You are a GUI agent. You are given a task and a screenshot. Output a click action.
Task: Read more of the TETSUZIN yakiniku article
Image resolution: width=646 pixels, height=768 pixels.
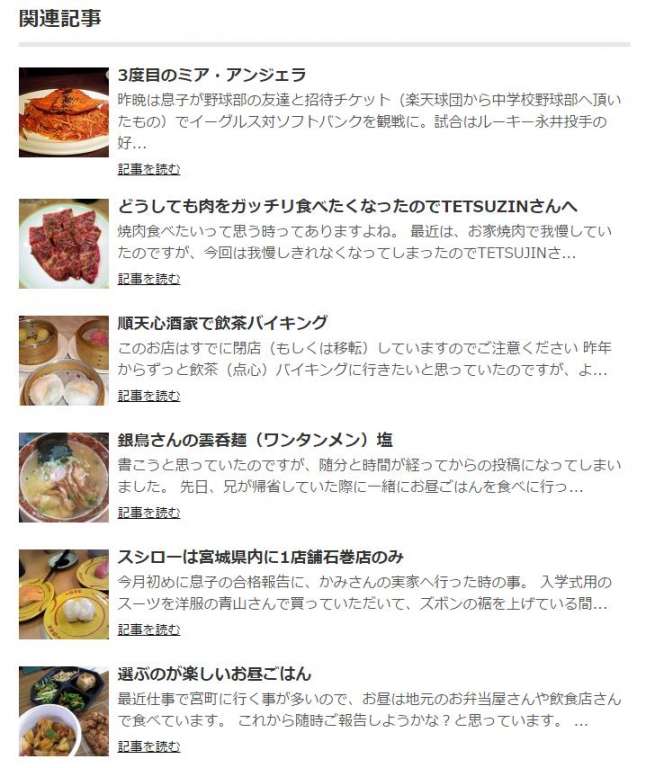[x=149, y=279]
